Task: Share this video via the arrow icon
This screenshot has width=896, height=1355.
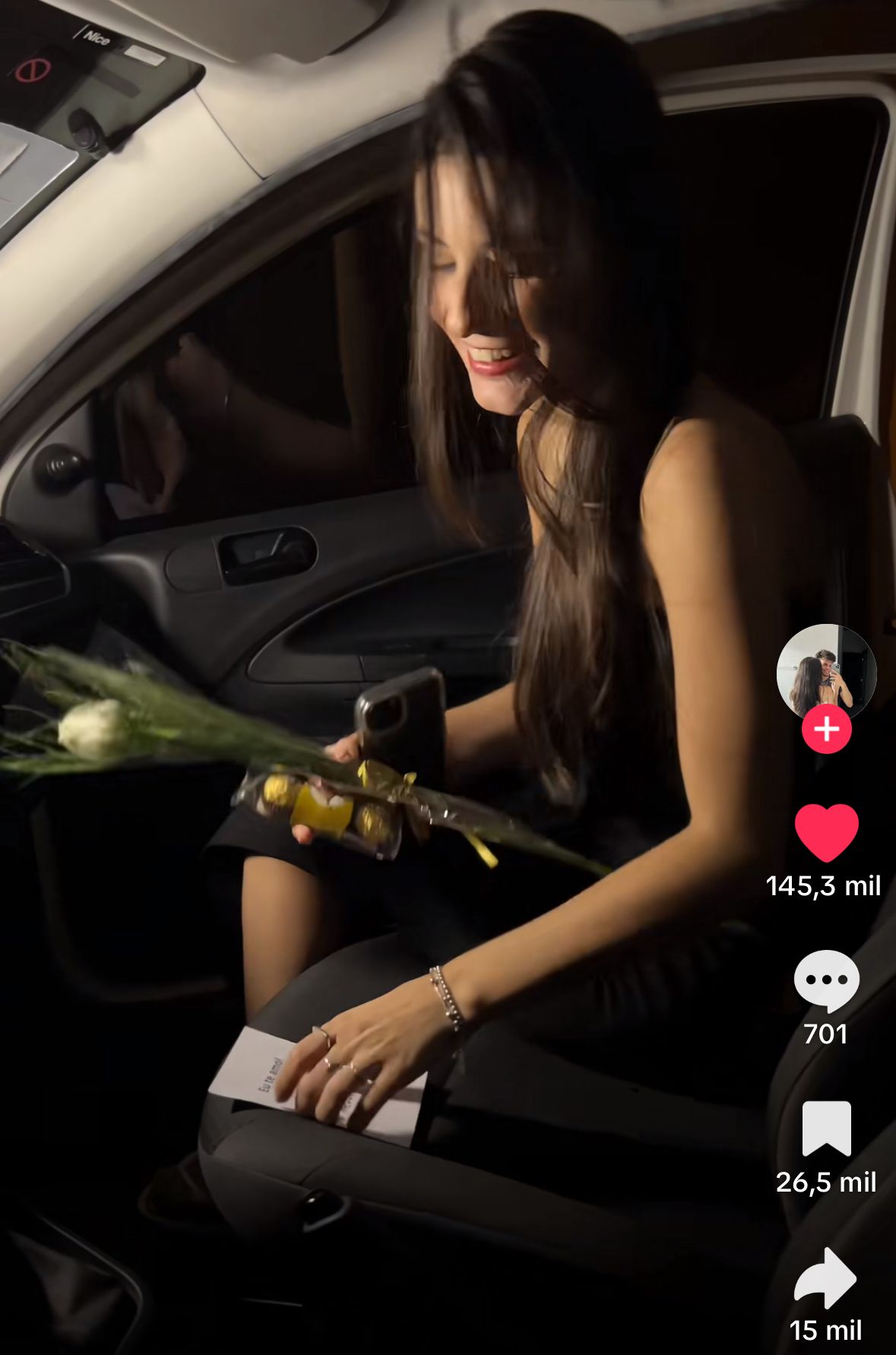Action: [826, 1277]
